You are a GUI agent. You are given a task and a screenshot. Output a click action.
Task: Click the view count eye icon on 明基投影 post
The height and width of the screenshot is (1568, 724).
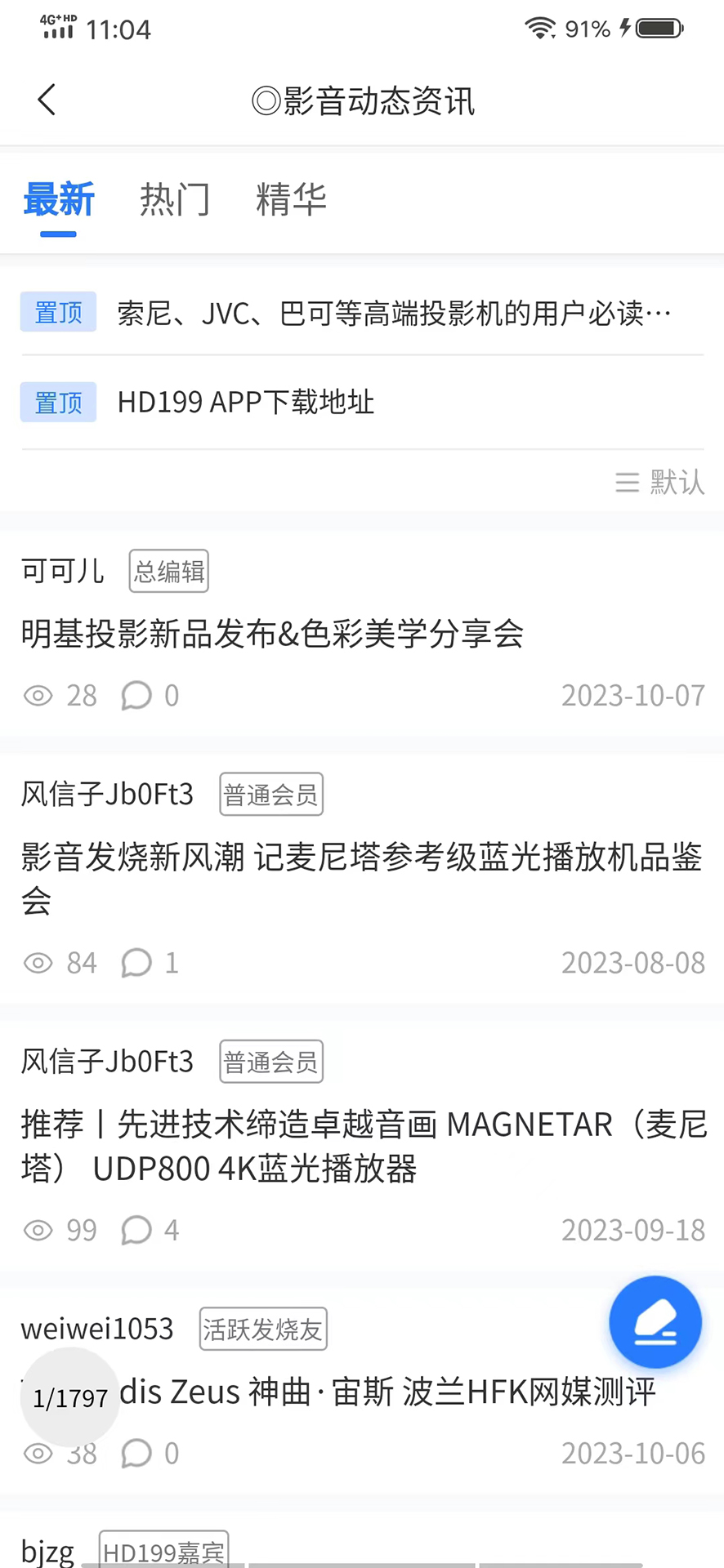click(38, 695)
